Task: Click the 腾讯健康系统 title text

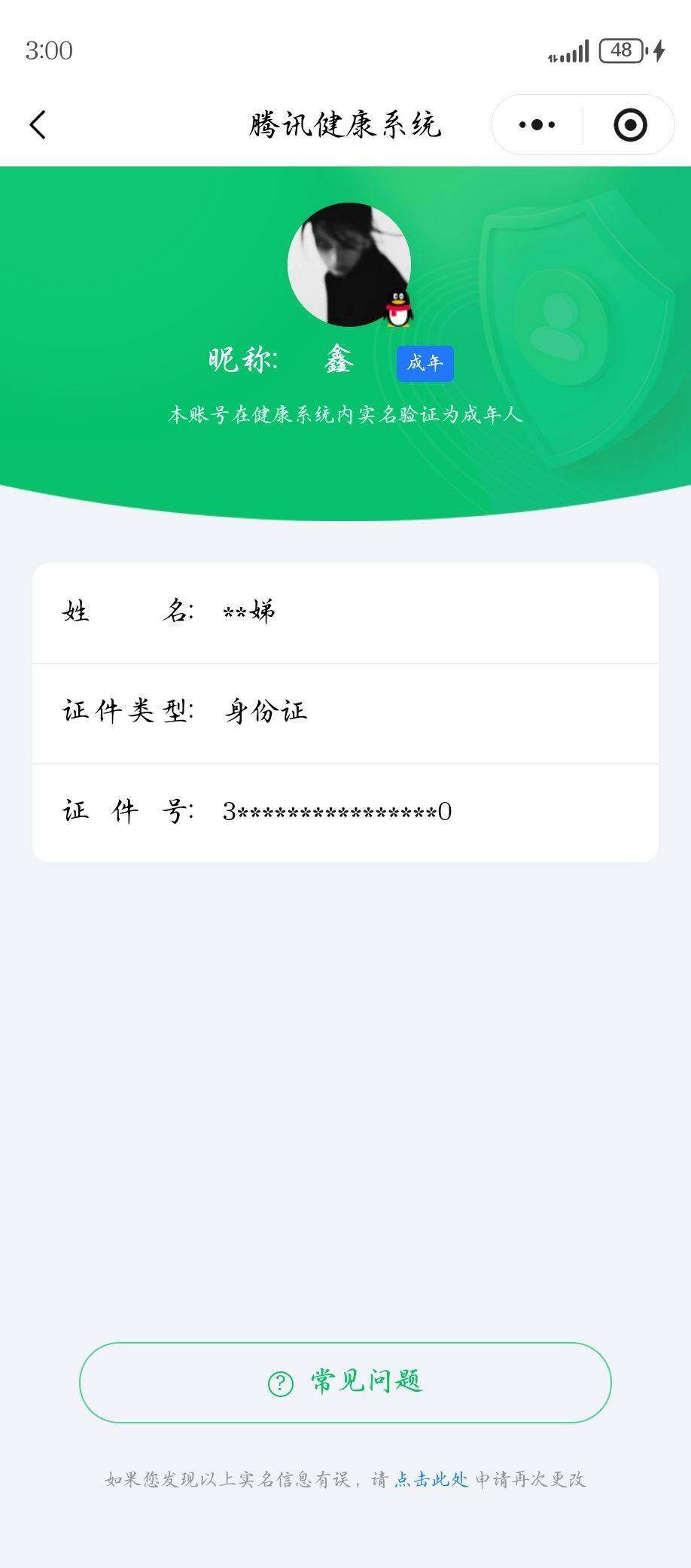Action: tap(345, 125)
